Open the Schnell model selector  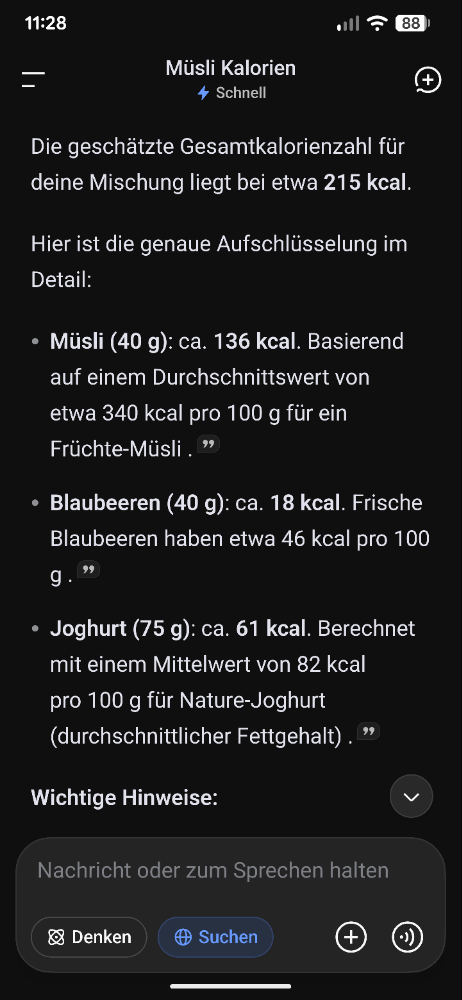pos(231,93)
